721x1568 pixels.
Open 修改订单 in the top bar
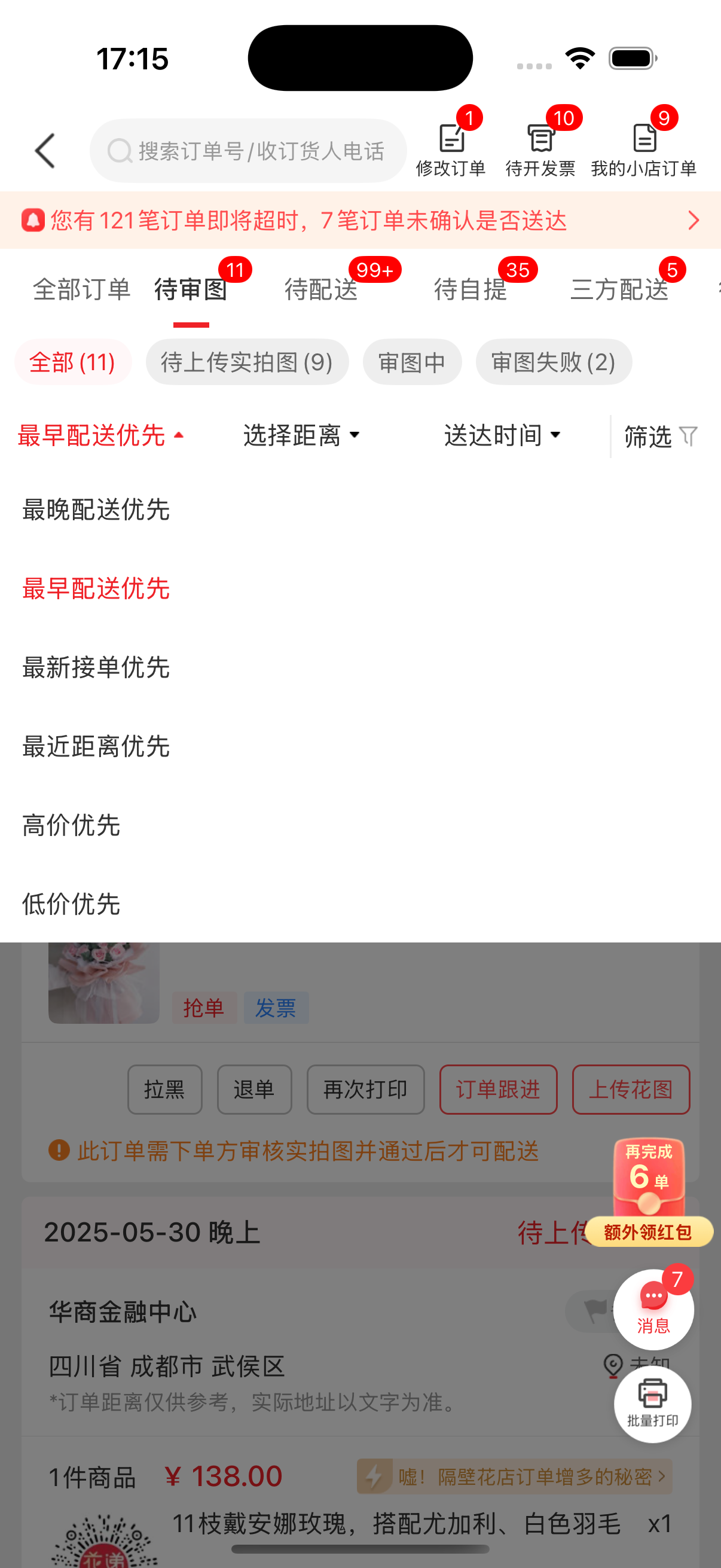click(x=451, y=150)
